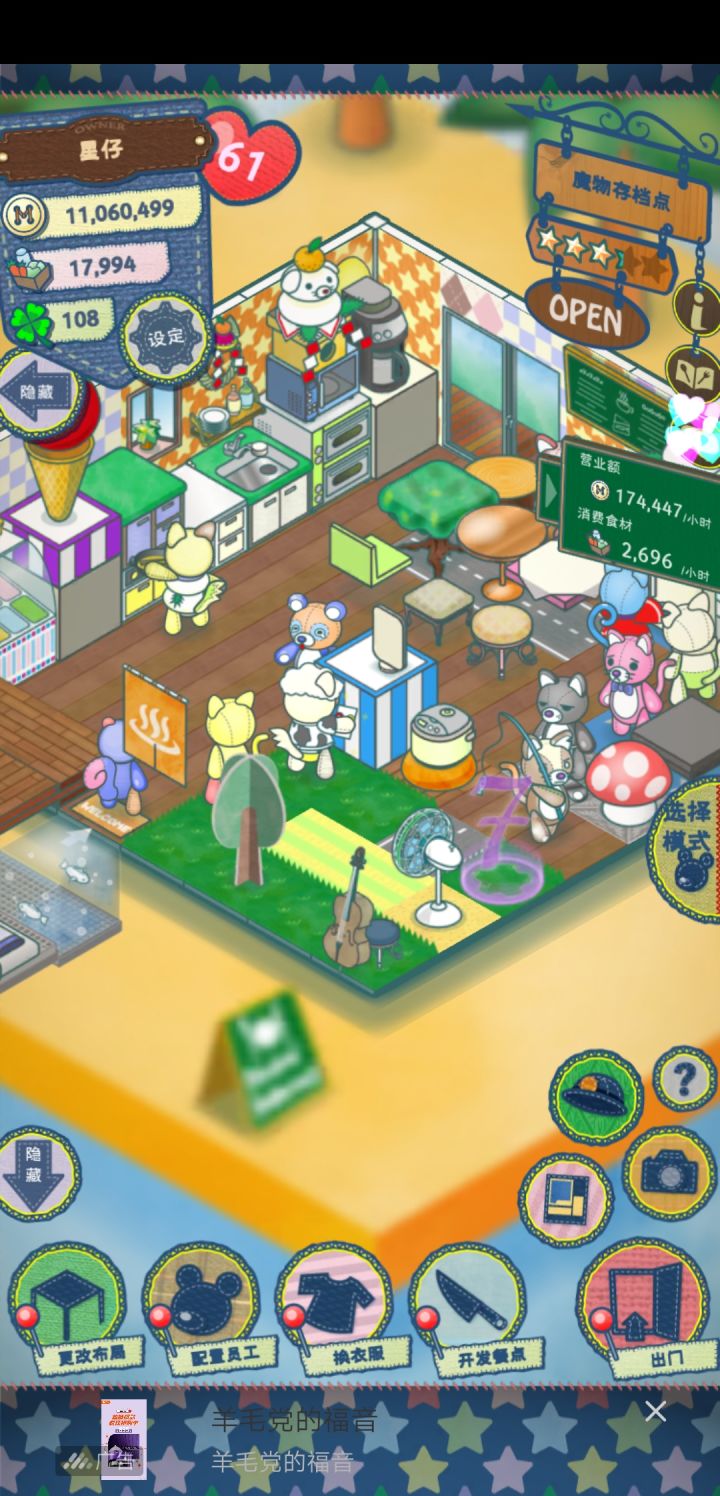Image resolution: width=720 pixels, height=1496 pixels.
Task: Open the 设定 settings button
Action: coord(166,336)
